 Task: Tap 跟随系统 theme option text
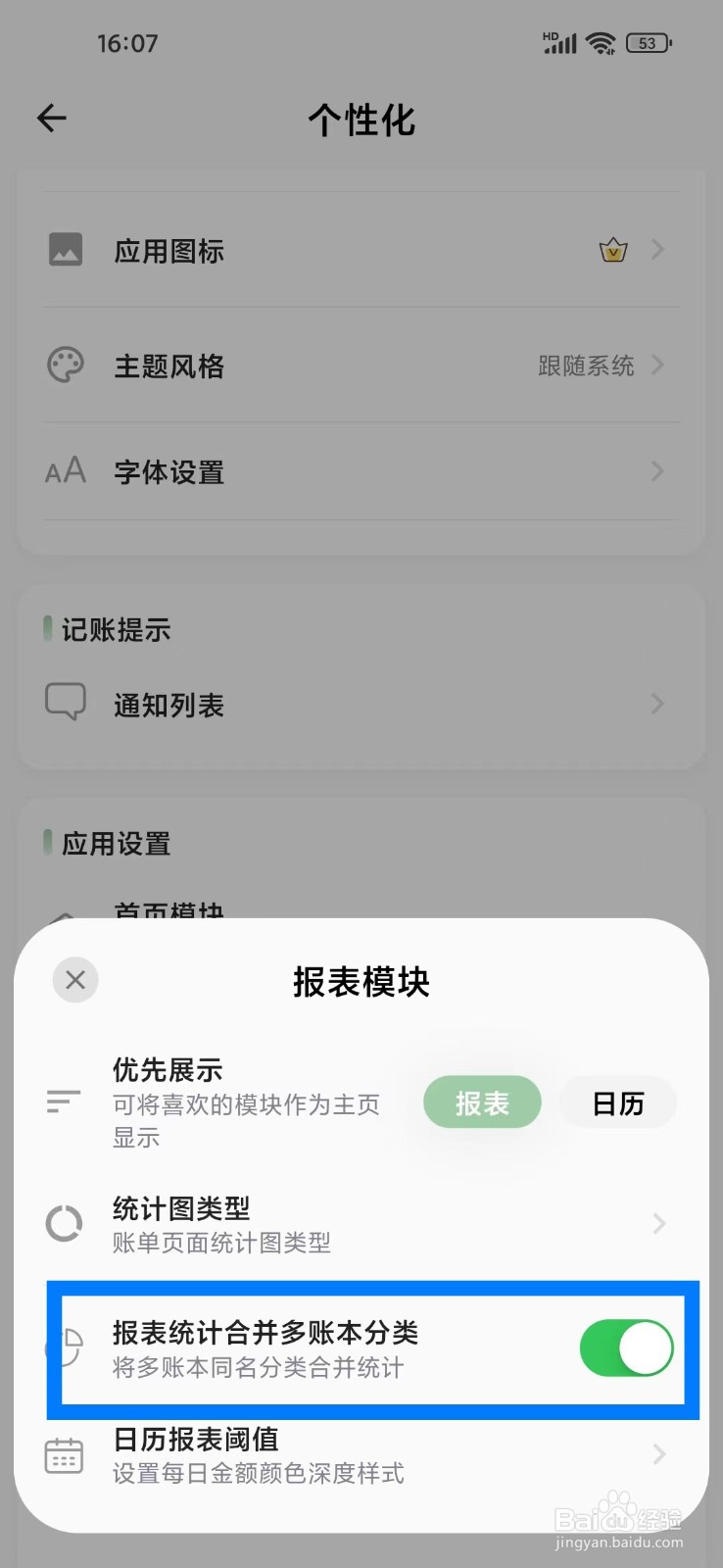[x=586, y=365]
